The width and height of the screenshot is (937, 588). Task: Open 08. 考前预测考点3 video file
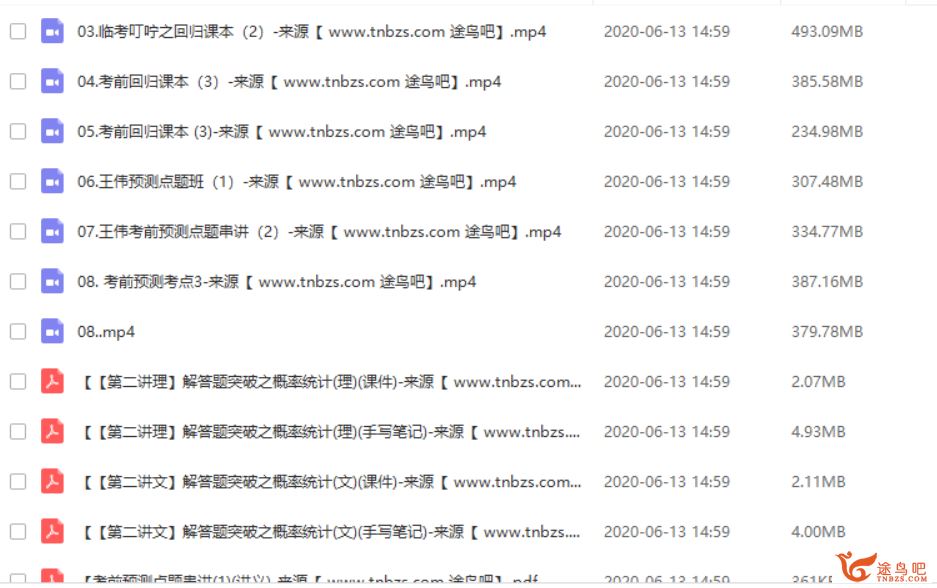pyautogui.click(x=276, y=282)
